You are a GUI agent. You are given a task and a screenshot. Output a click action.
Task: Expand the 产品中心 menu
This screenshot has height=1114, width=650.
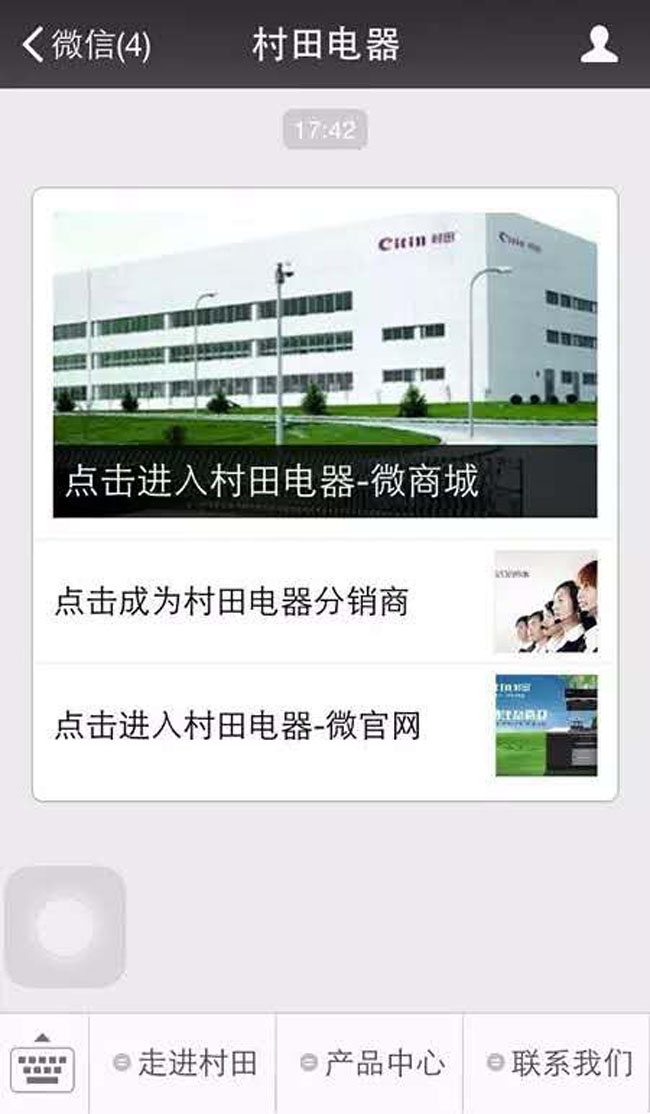[371, 1064]
